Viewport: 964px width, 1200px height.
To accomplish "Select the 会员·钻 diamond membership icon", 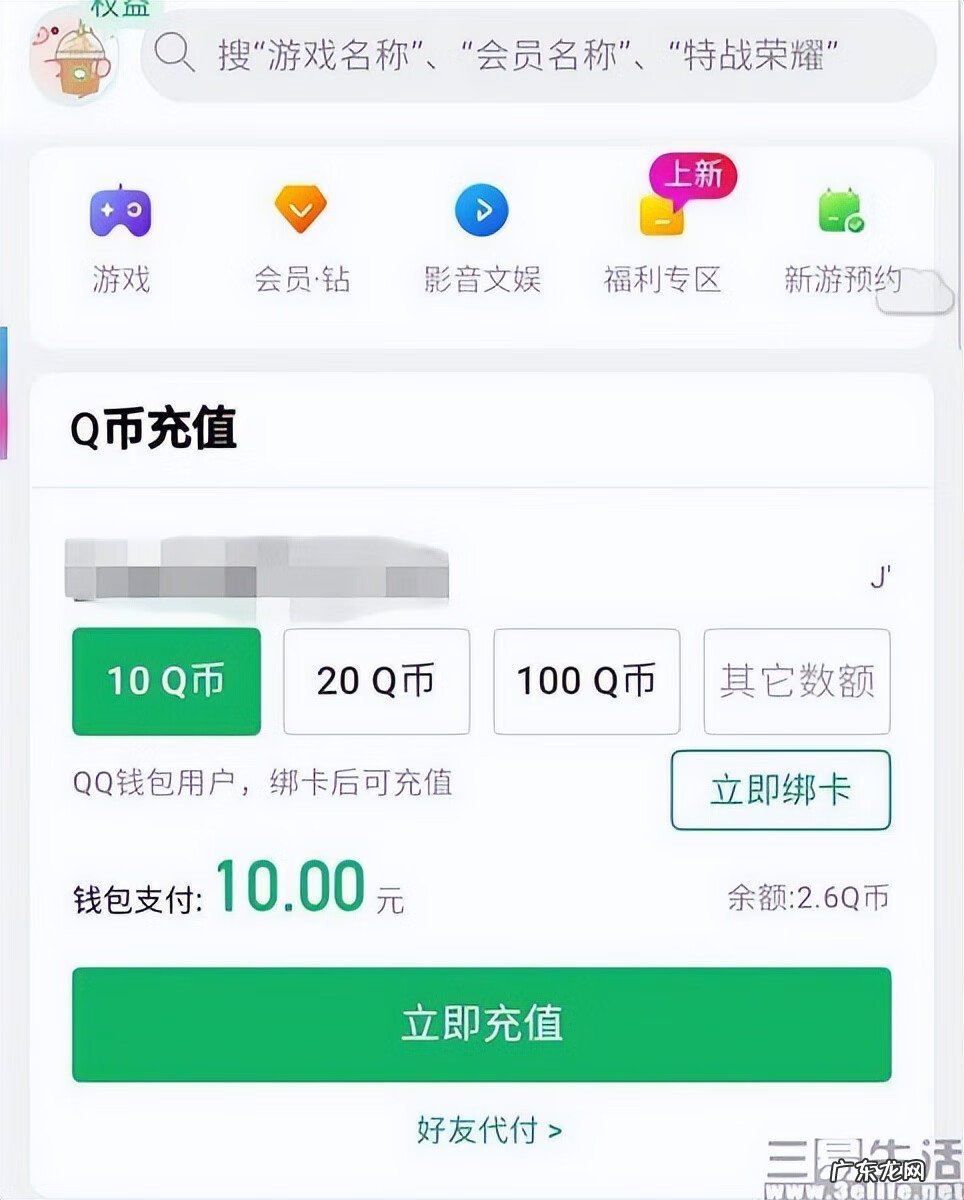I will pos(300,212).
